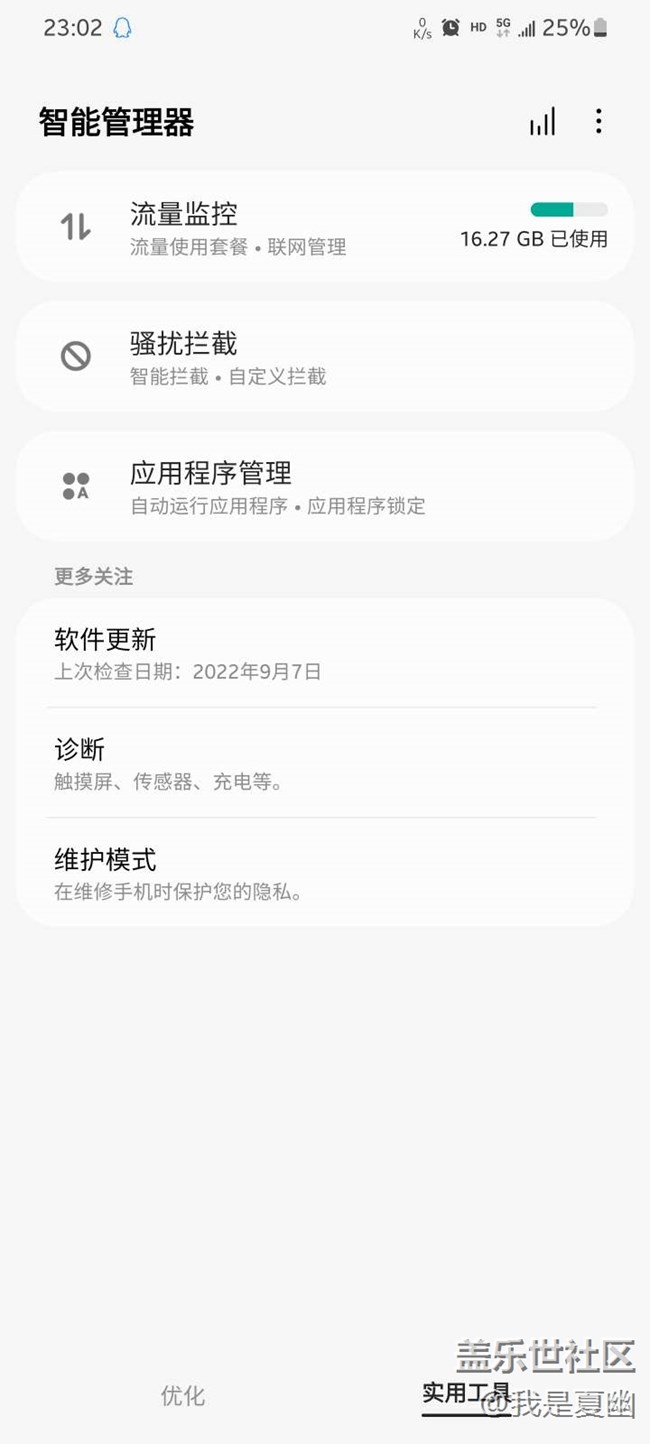Open 应用程序管理 app management
This screenshot has width=650, height=1444.
pyautogui.click(x=325, y=487)
